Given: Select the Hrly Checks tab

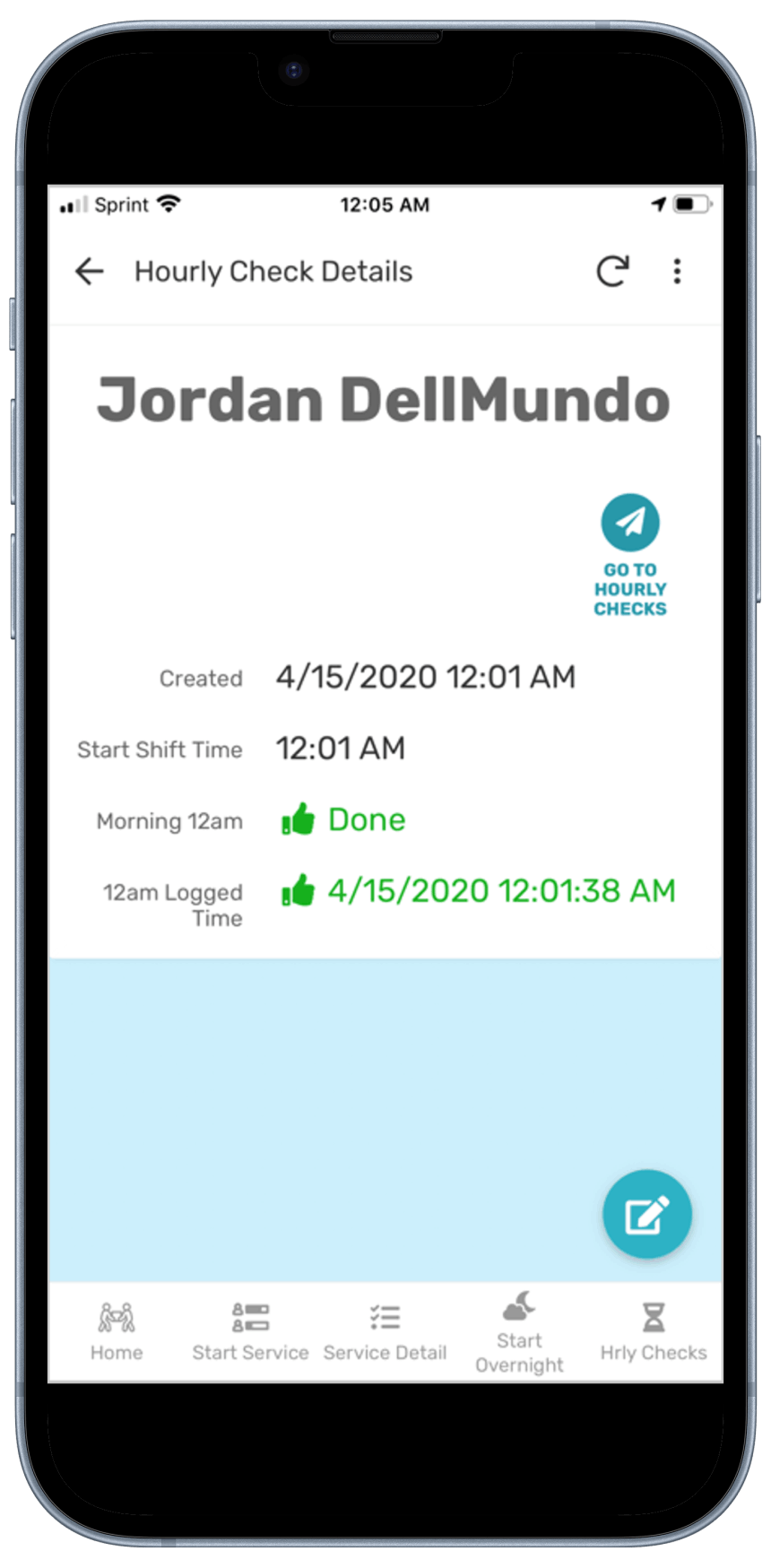Looking at the screenshot, I should tap(654, 1332).
